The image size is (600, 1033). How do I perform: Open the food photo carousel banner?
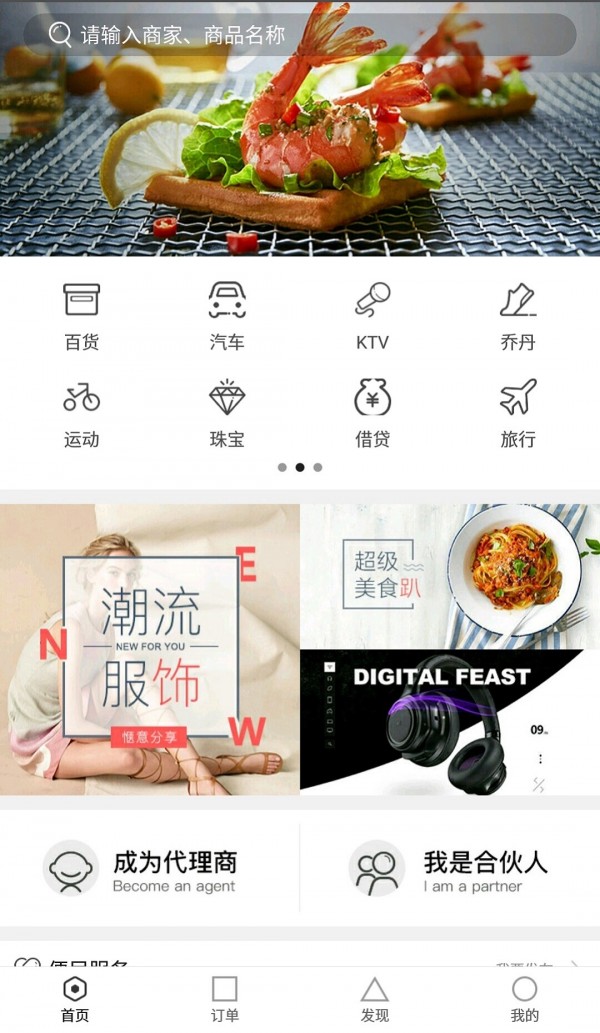(x=300, y=150)
